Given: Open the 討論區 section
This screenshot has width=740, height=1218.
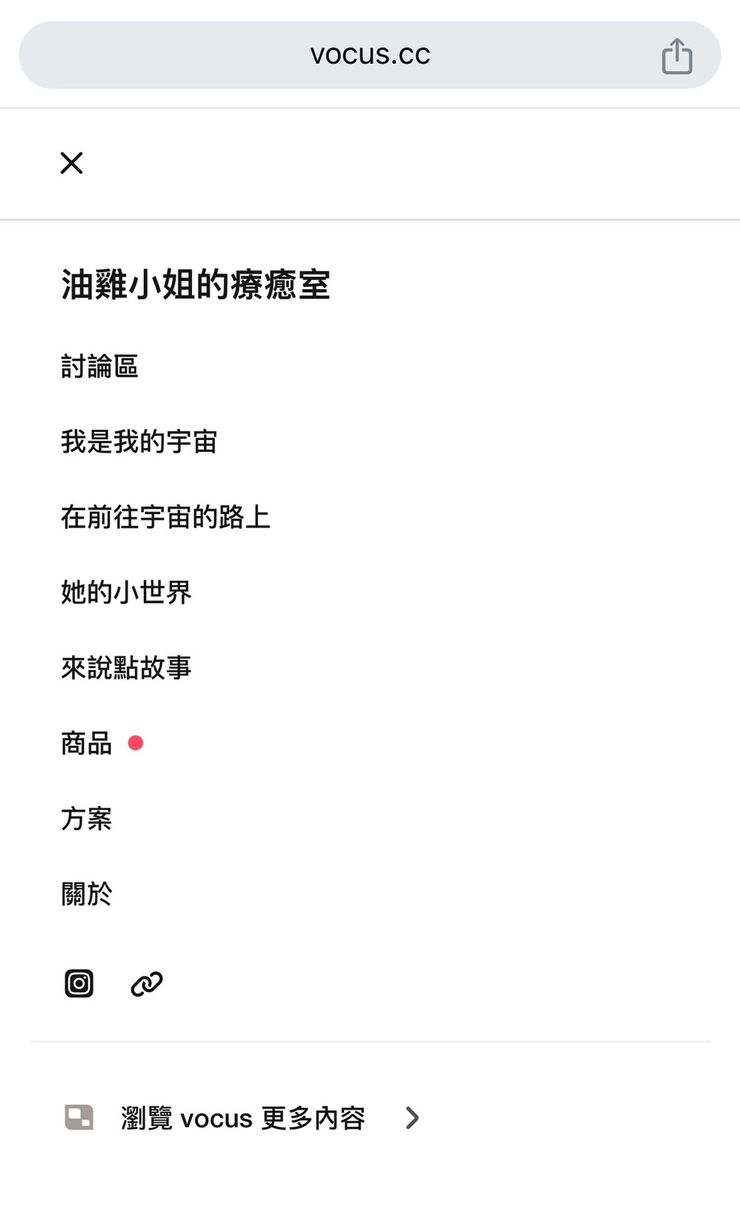Looking at the screenshot, I should tap(99, 367).
